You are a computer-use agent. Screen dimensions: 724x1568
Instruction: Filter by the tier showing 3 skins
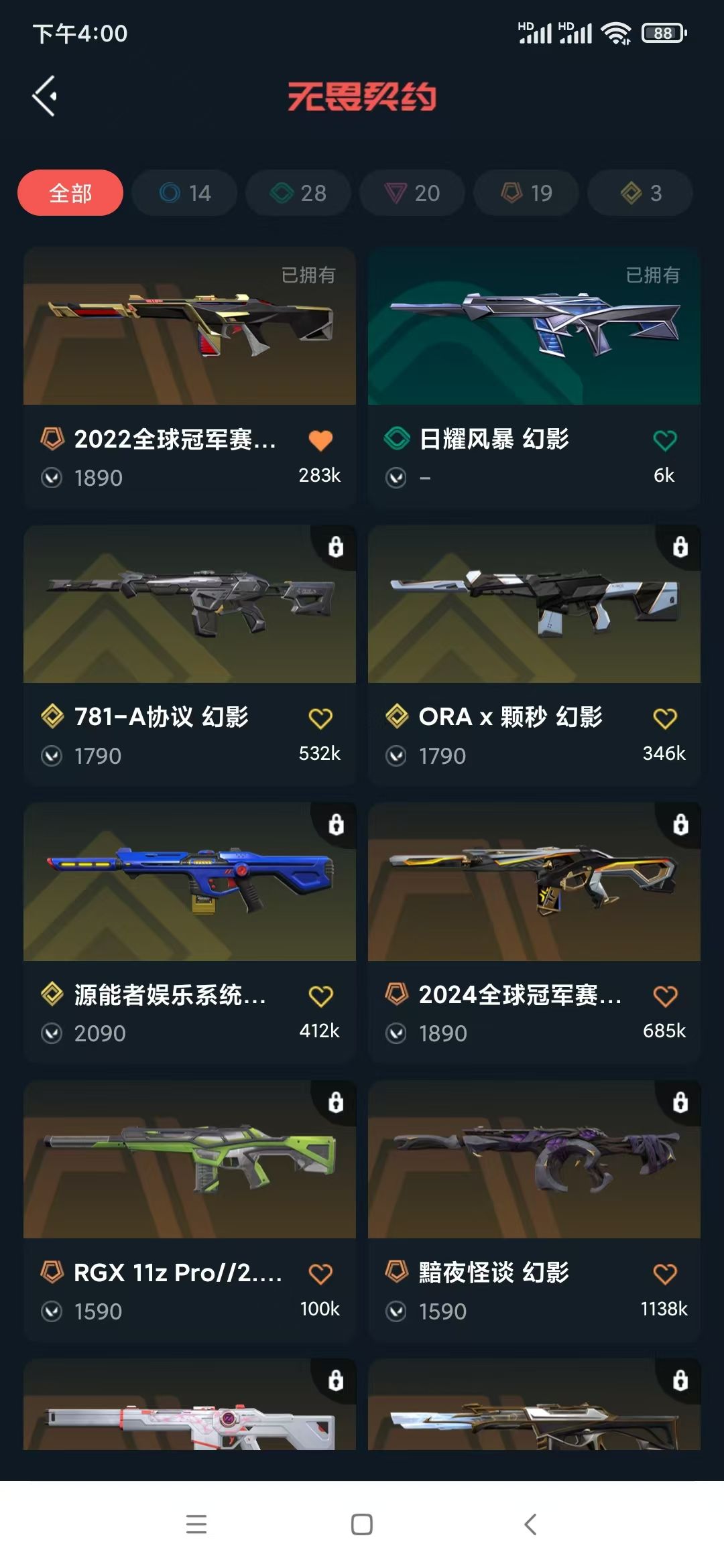click(x=640, y=193)
